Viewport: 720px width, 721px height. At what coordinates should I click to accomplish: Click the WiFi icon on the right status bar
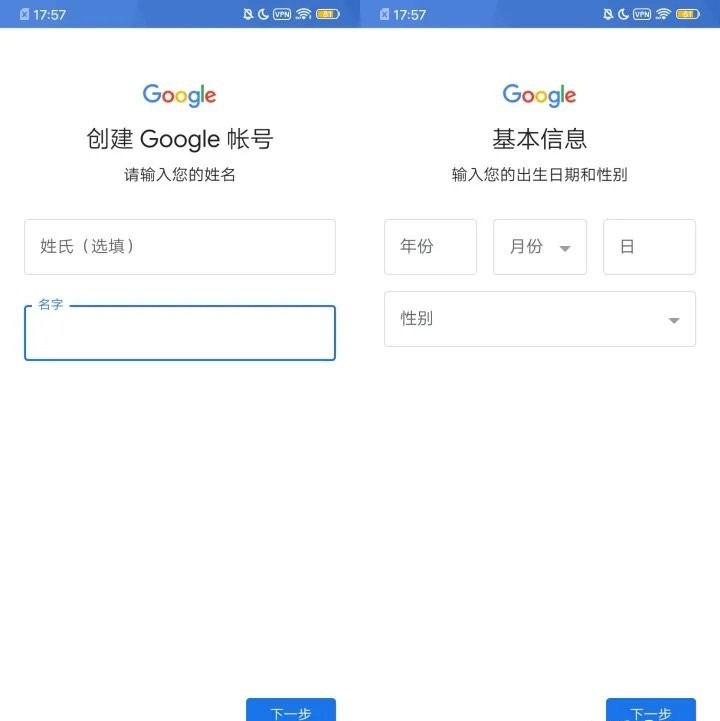coord(663,14)
